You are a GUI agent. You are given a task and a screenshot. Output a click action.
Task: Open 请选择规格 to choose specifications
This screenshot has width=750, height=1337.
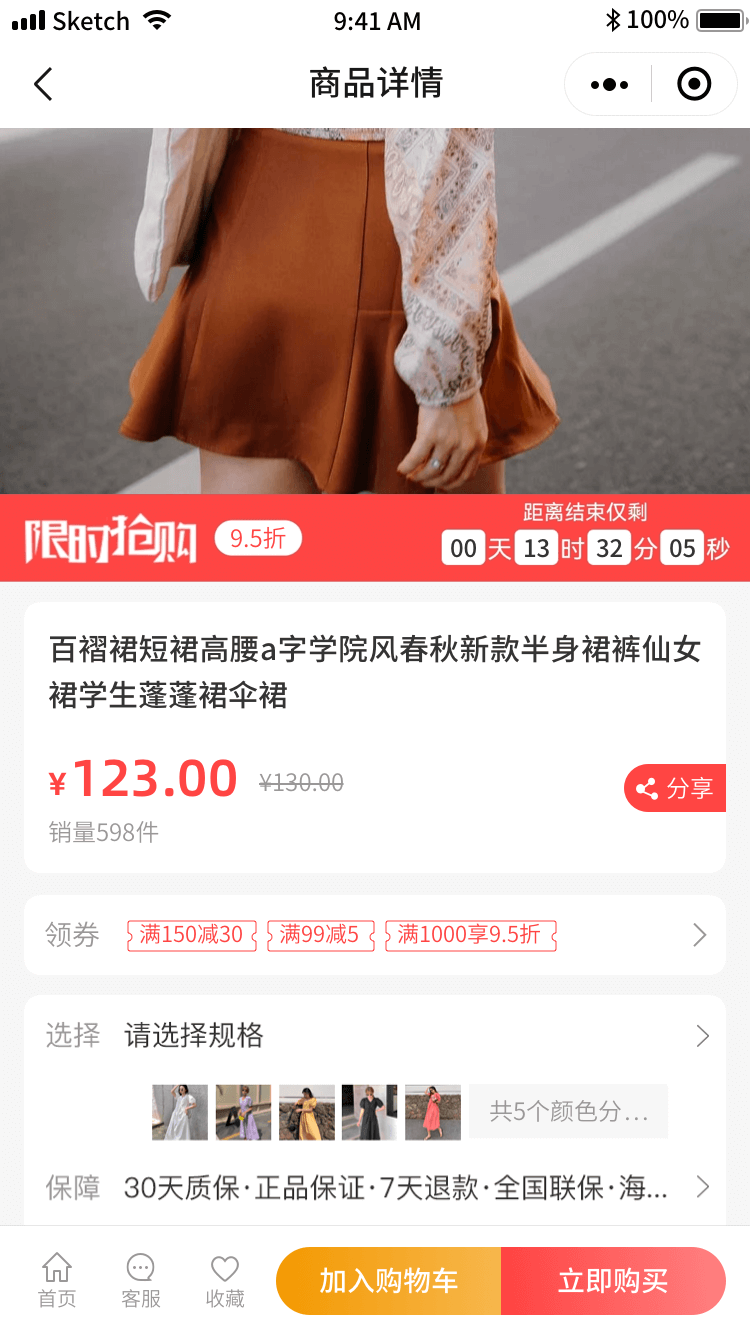coord(375,1035)
